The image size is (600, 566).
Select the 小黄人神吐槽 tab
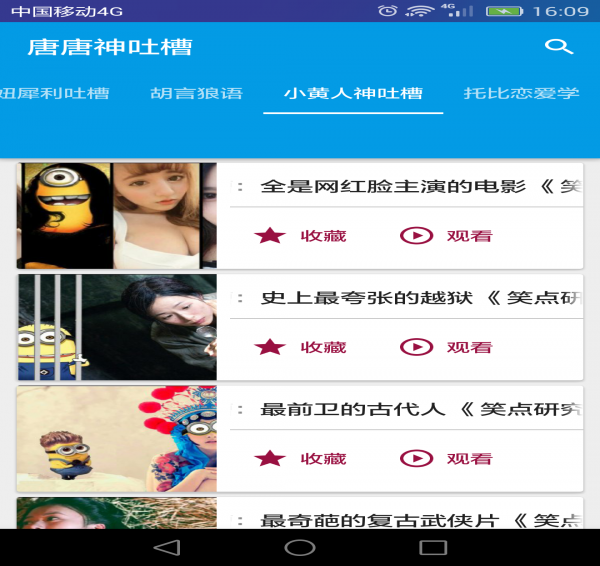click(353, 94)
